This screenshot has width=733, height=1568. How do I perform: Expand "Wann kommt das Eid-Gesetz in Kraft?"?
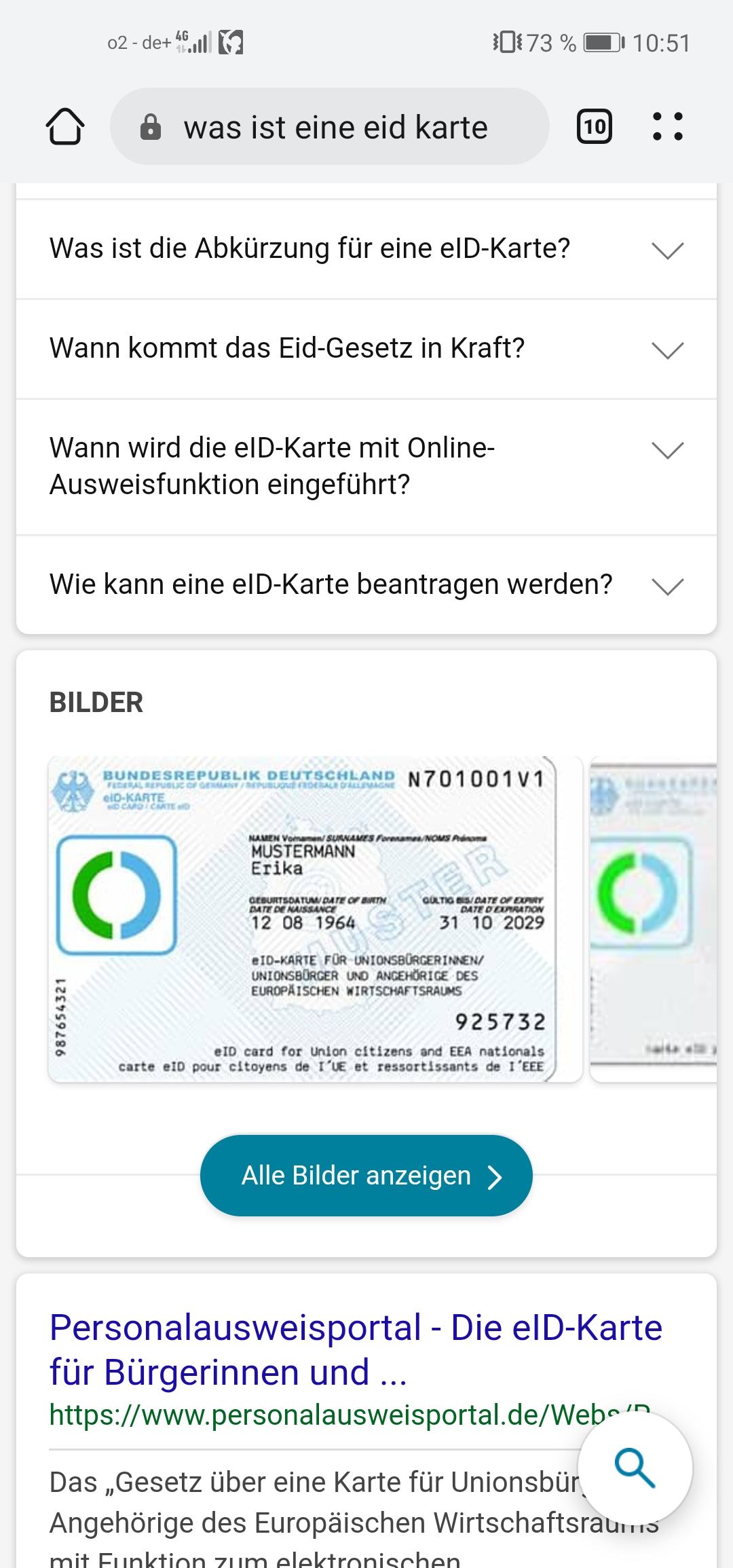366,349
